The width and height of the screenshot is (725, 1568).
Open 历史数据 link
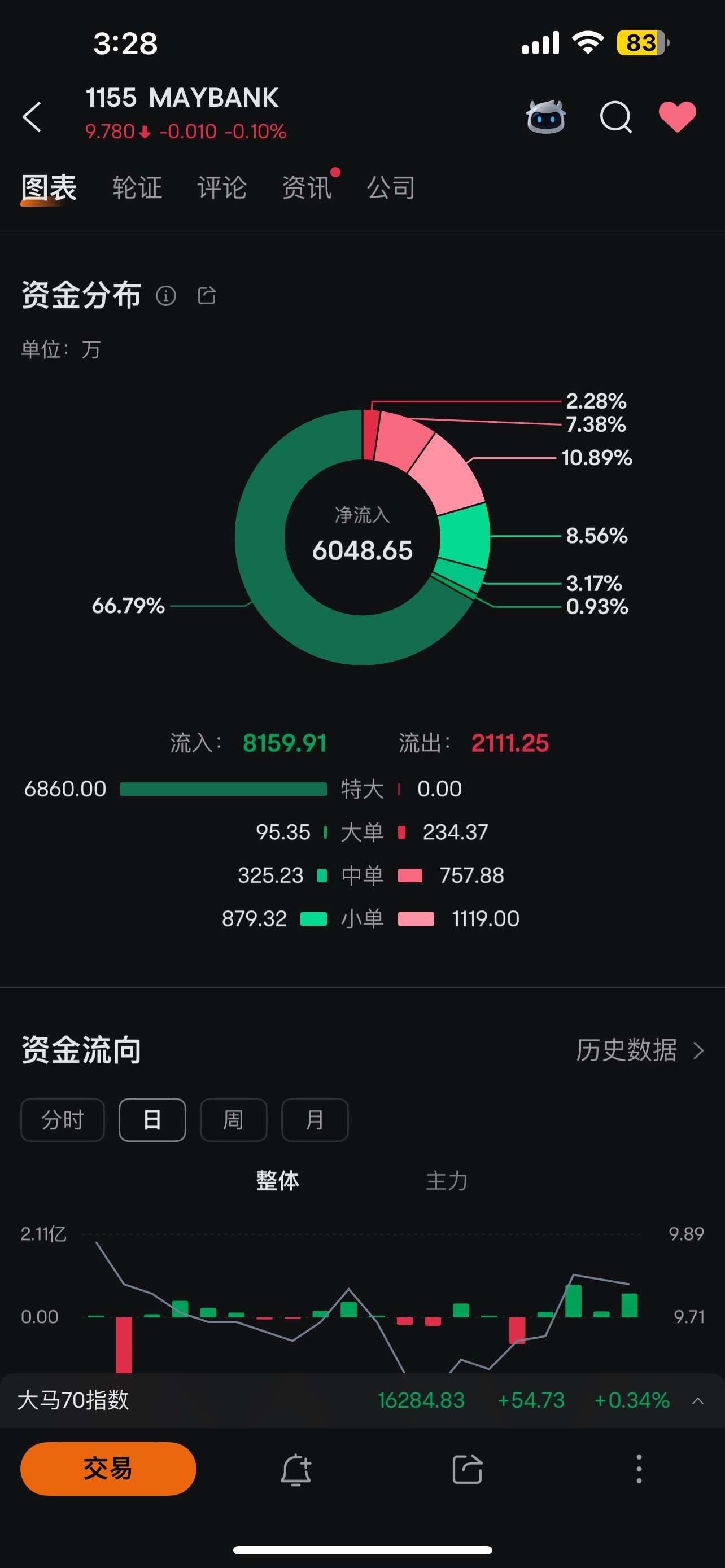[639, 1050]
